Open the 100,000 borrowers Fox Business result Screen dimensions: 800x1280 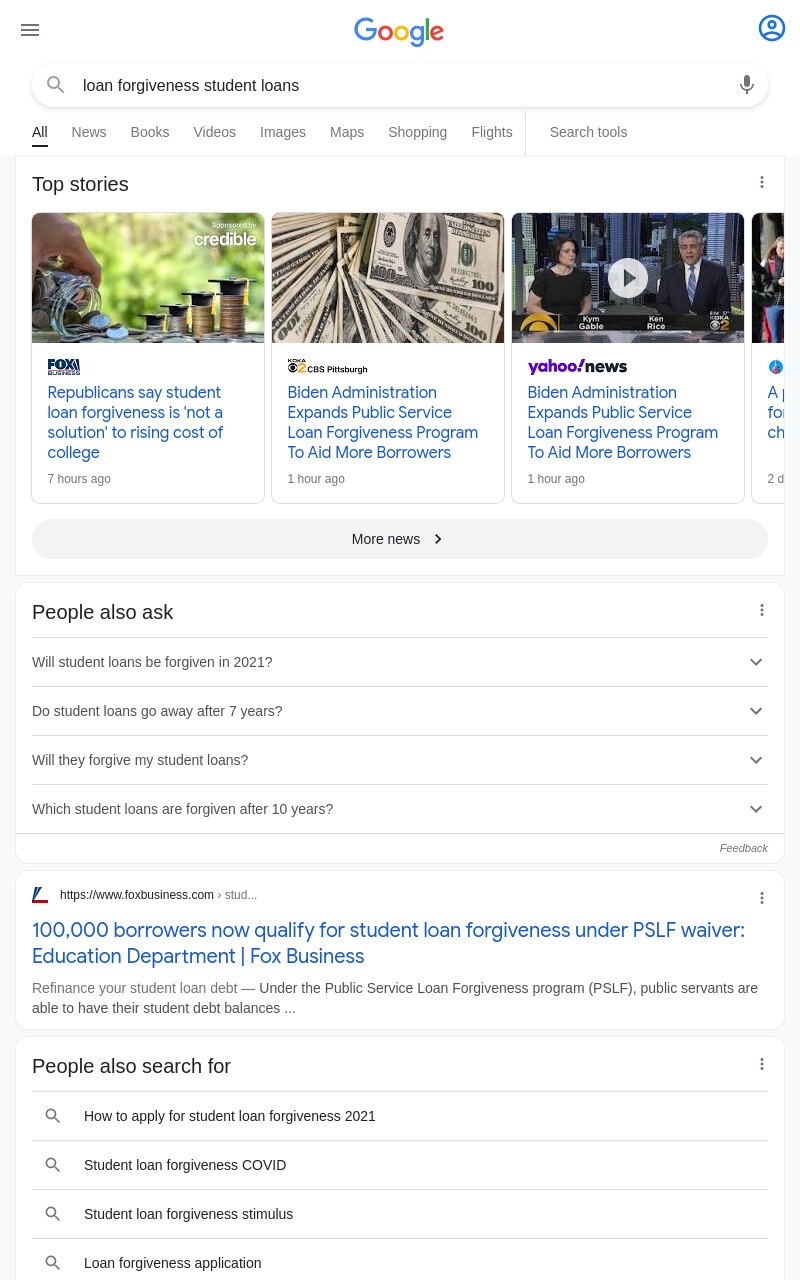pyautogui.click(x=388, y=943)
